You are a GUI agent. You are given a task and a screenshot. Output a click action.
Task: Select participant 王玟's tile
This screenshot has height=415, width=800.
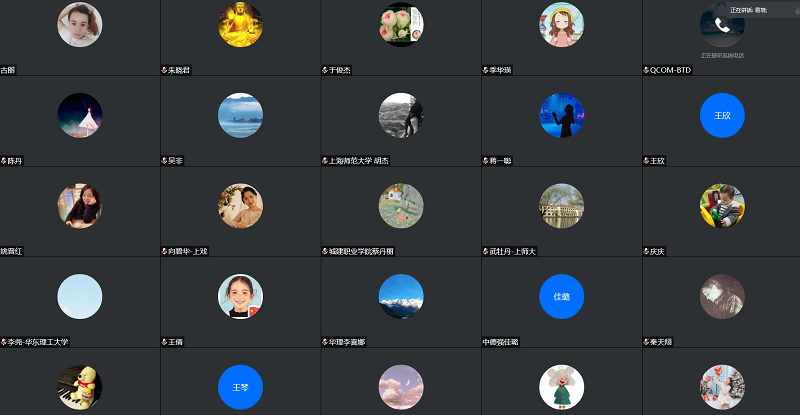click(721, 116)
